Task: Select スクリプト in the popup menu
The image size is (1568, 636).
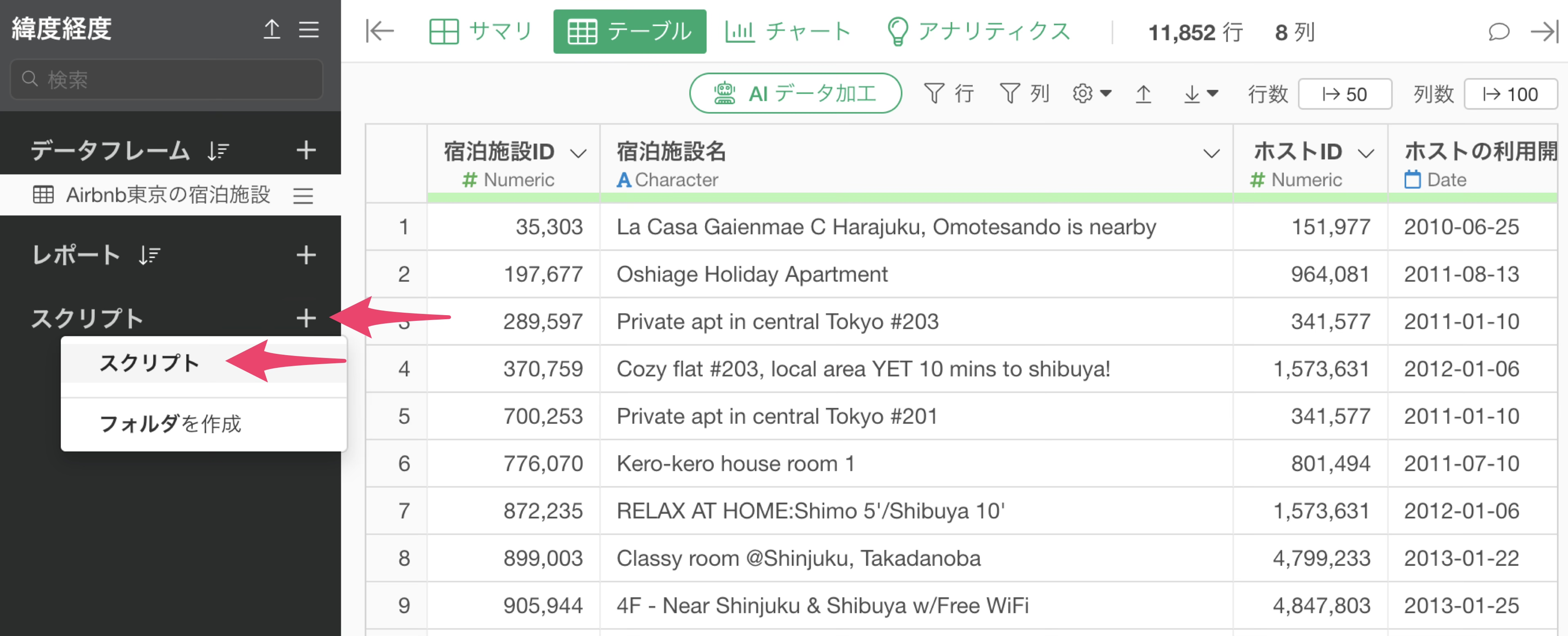Action: pos(149,363)
